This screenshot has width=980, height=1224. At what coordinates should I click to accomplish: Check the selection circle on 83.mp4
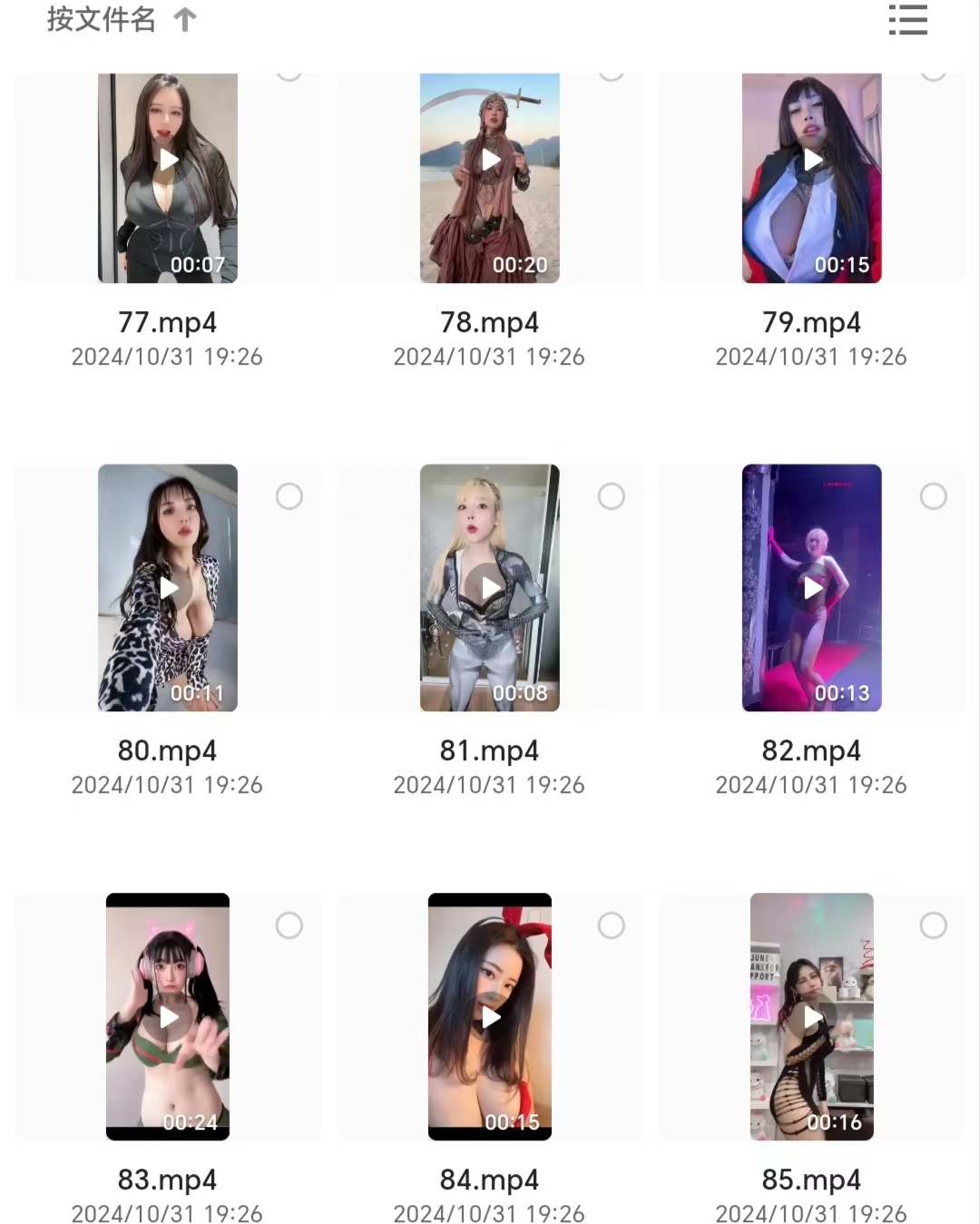tap(289, 925)
